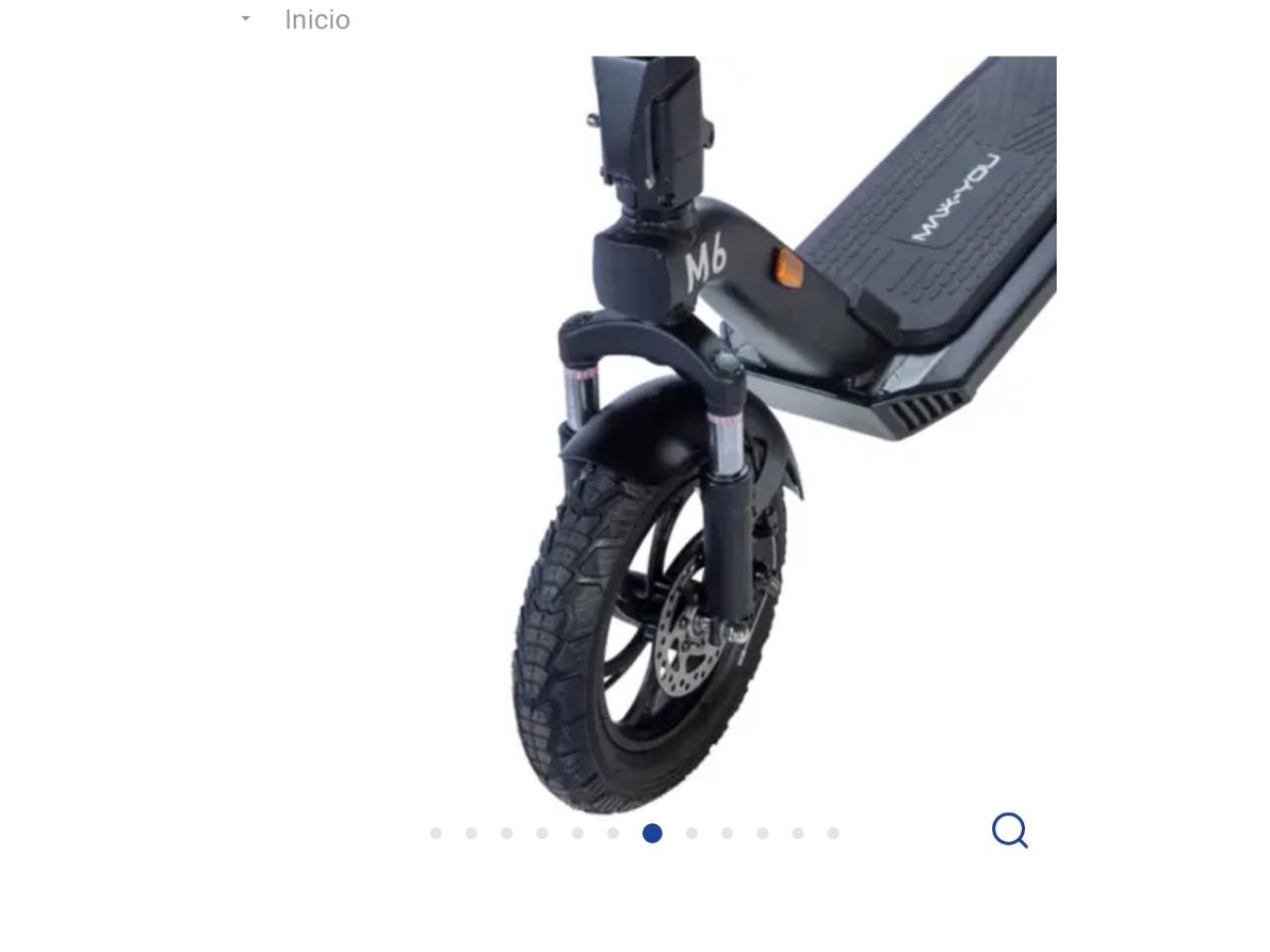The height and width of the screenshot is (952, 1270).
Task: Open the Inicio breadcrumb link
Action: coord(317,20)
